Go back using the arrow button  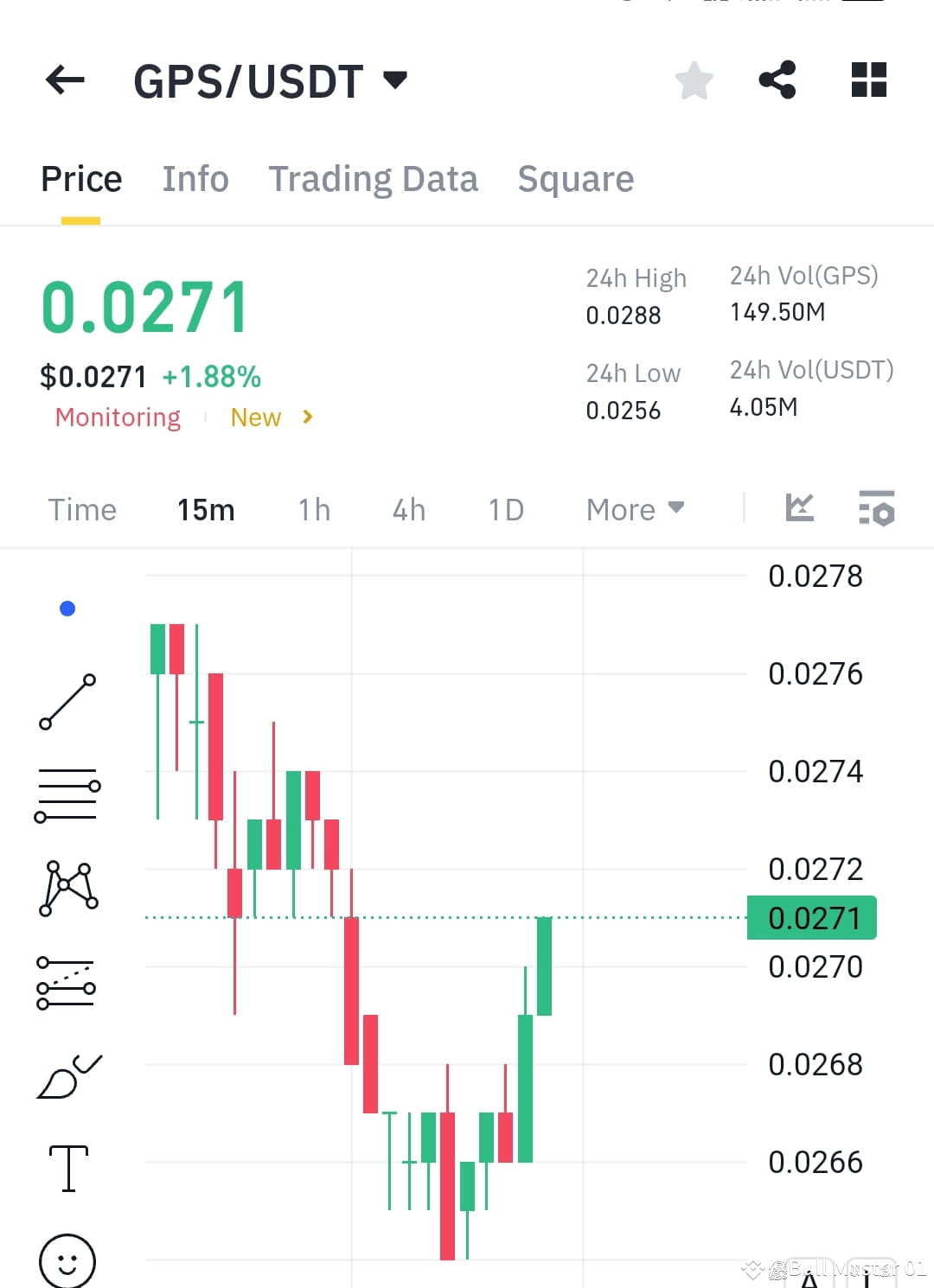click(x=63, y=80)
